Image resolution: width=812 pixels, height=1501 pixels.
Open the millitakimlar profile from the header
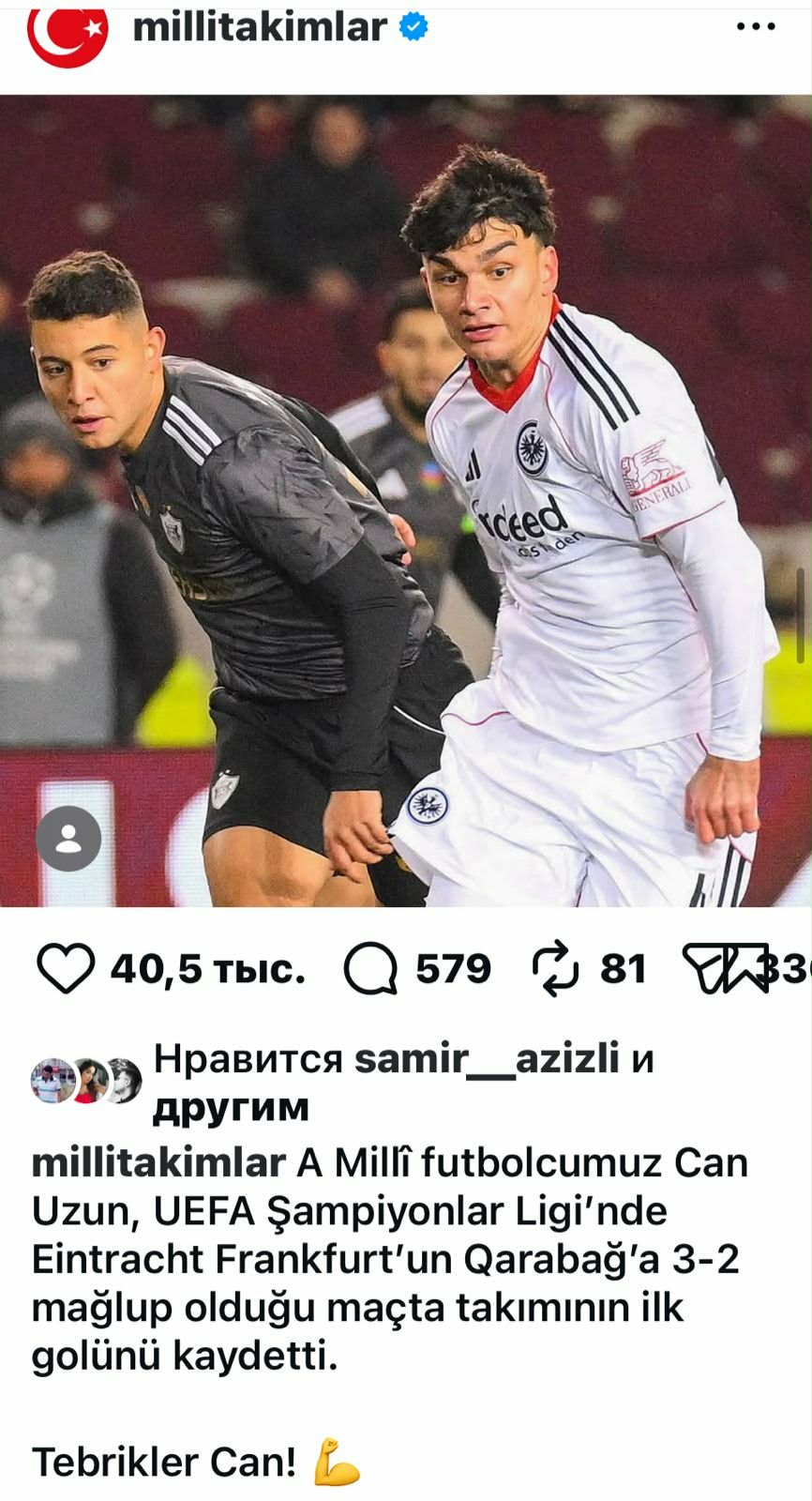pyautogui.click(x=259, y=28)
